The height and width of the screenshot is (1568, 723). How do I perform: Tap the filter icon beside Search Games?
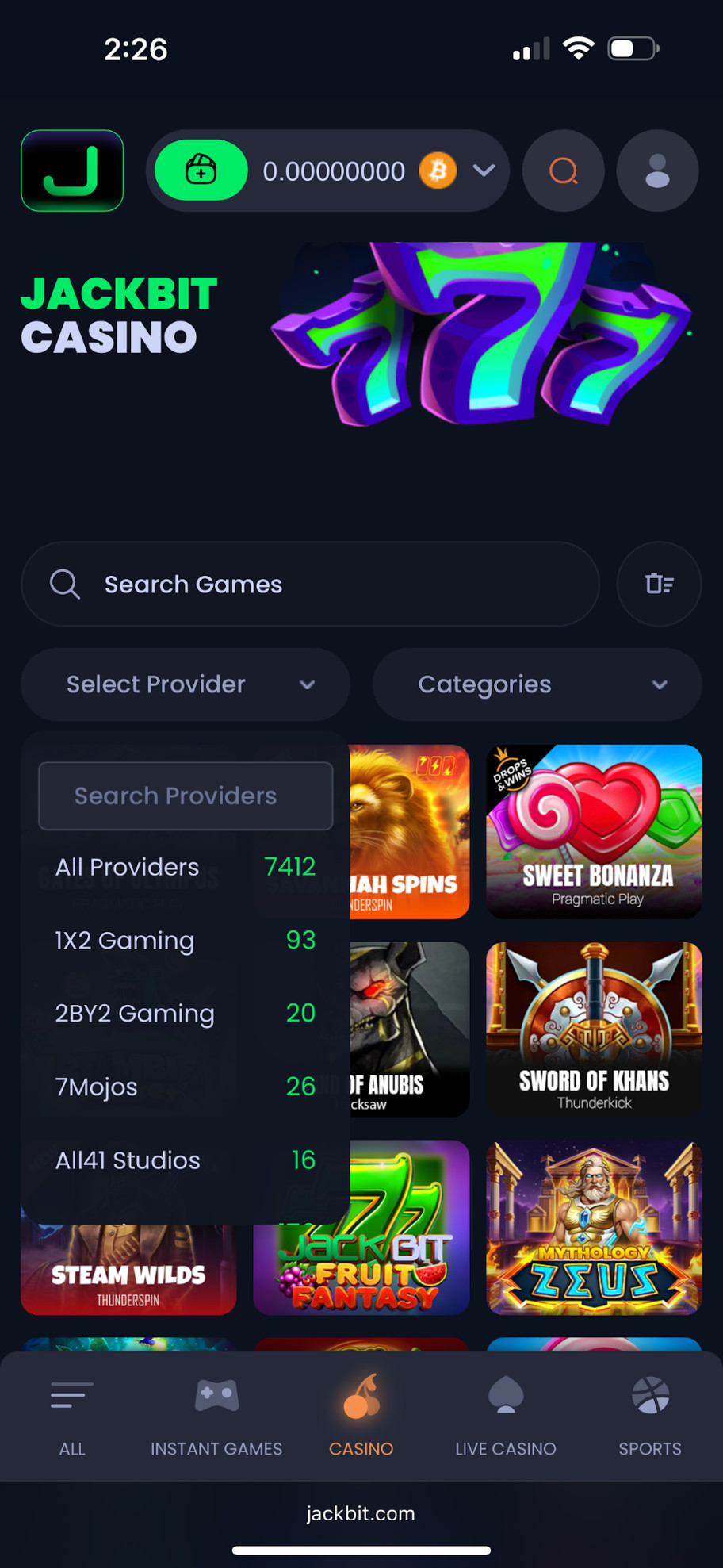(659, 585)
